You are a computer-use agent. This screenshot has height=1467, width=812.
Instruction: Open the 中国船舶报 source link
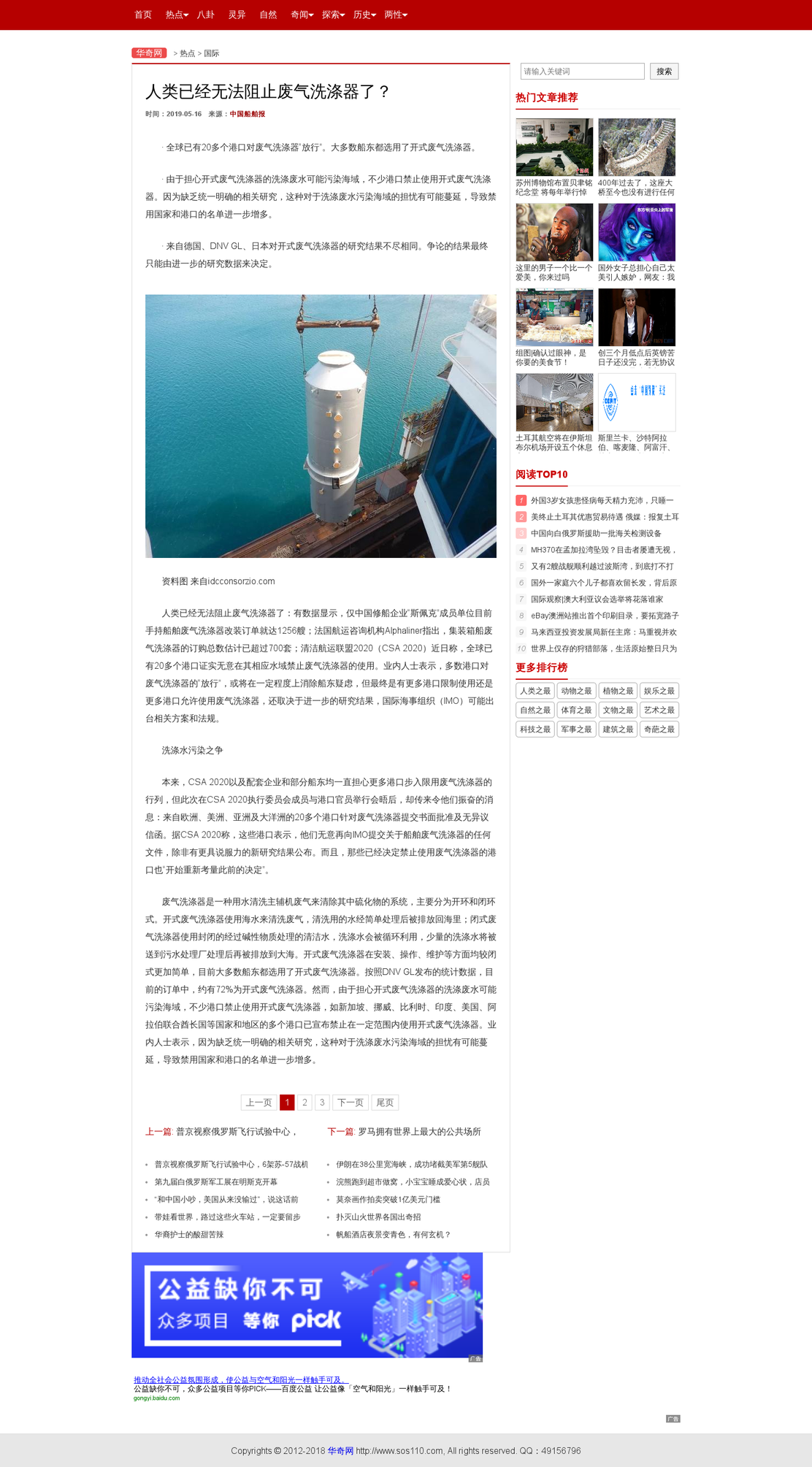point(248,114)
